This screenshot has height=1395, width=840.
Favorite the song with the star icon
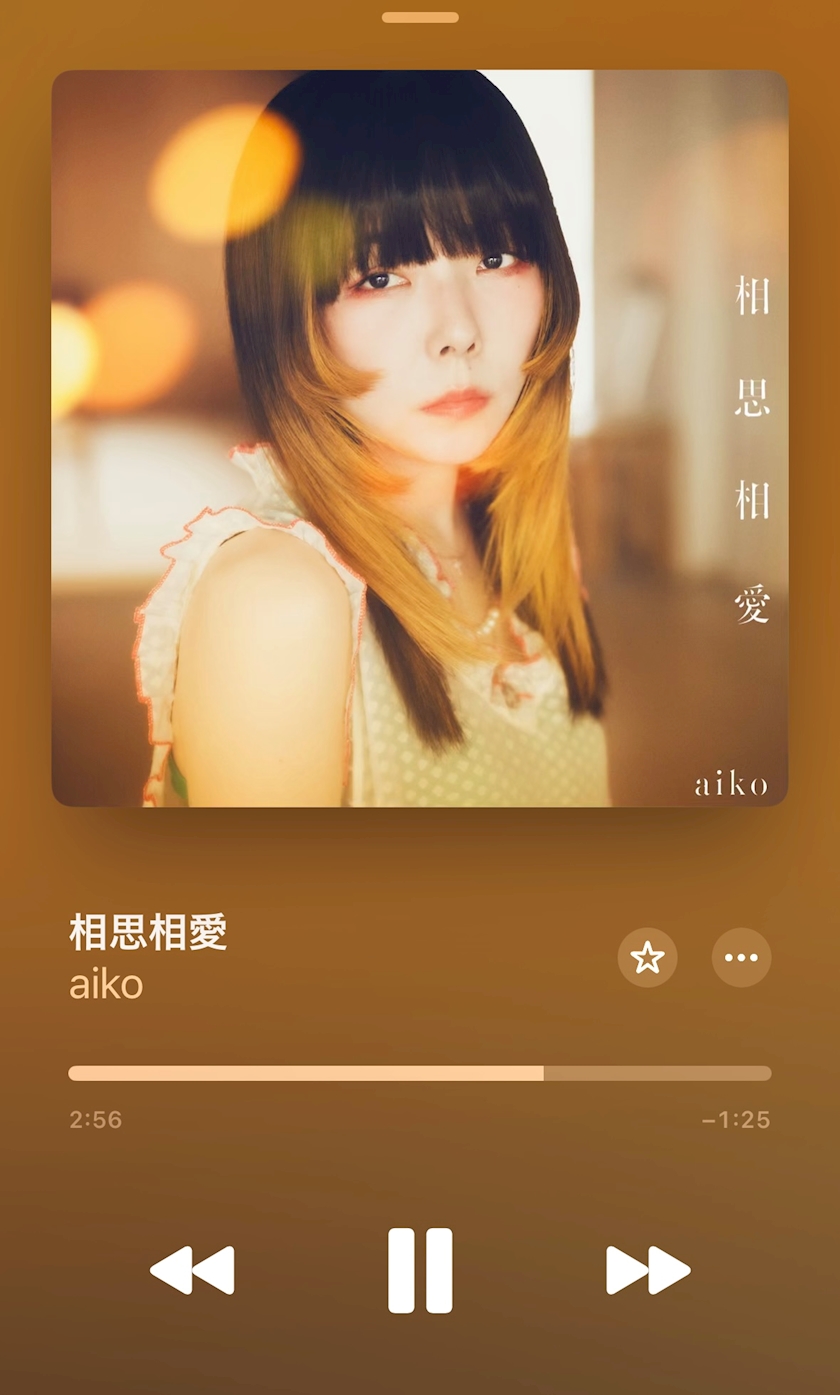tap(648, 958)
